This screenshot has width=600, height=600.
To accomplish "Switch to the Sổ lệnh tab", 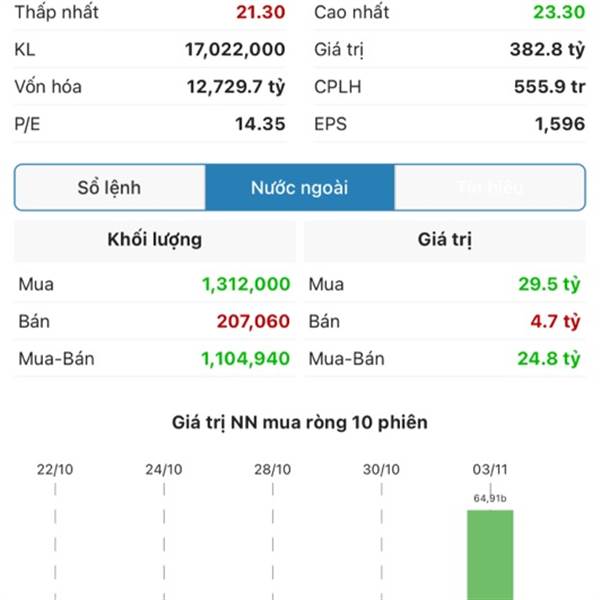I will tap(110, 187).
